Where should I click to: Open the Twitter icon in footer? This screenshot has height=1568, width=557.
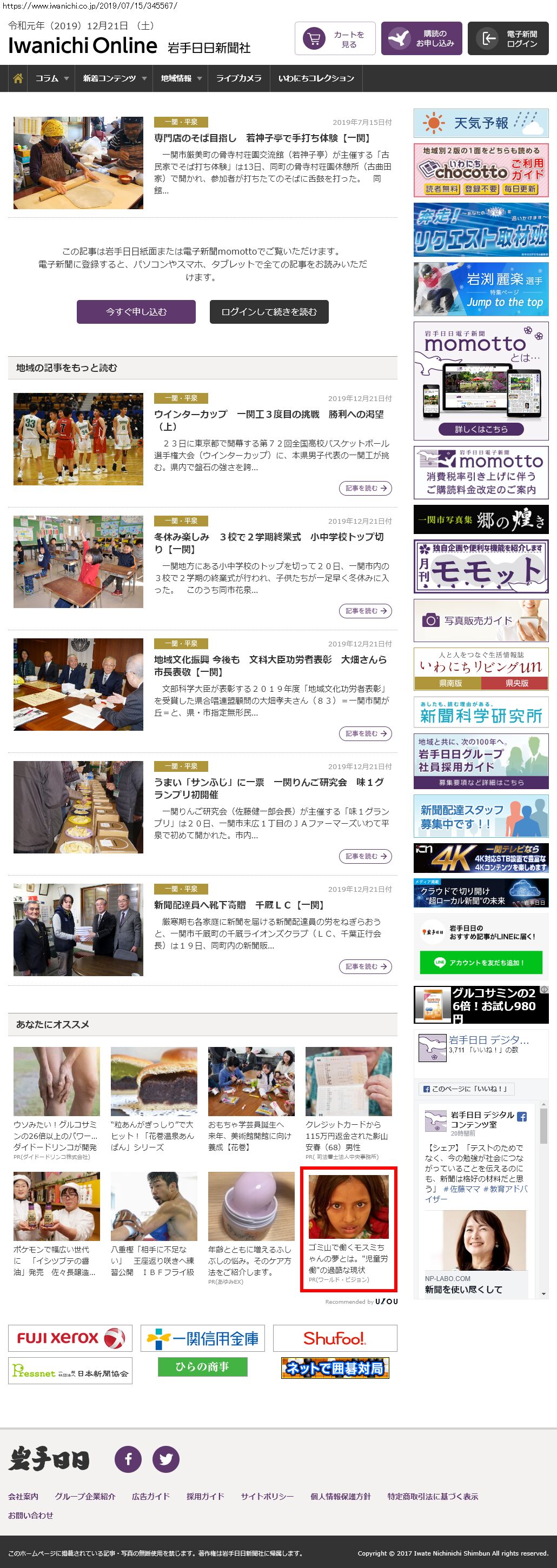(165, 1459)
